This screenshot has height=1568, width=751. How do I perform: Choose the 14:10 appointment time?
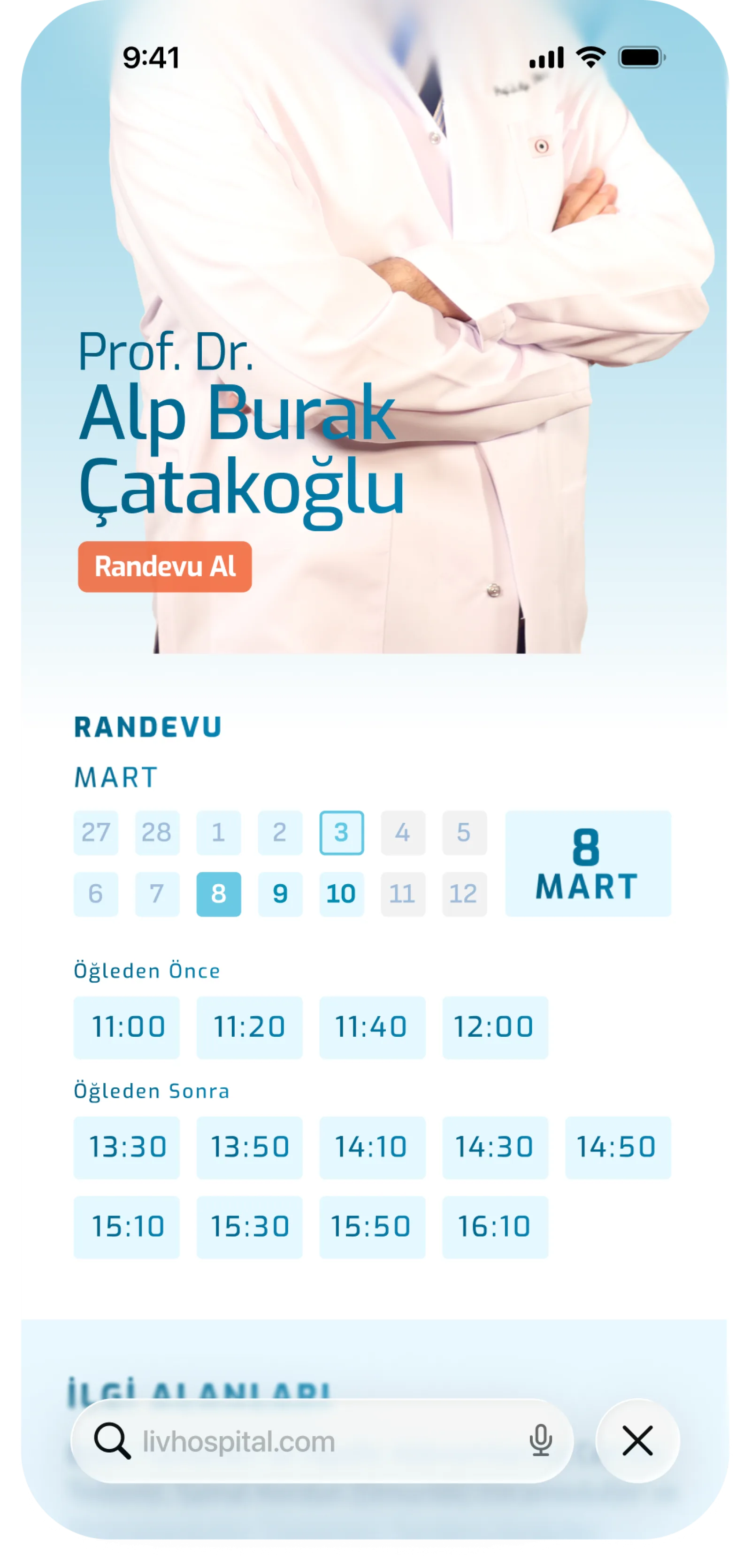click(373, 1147)
